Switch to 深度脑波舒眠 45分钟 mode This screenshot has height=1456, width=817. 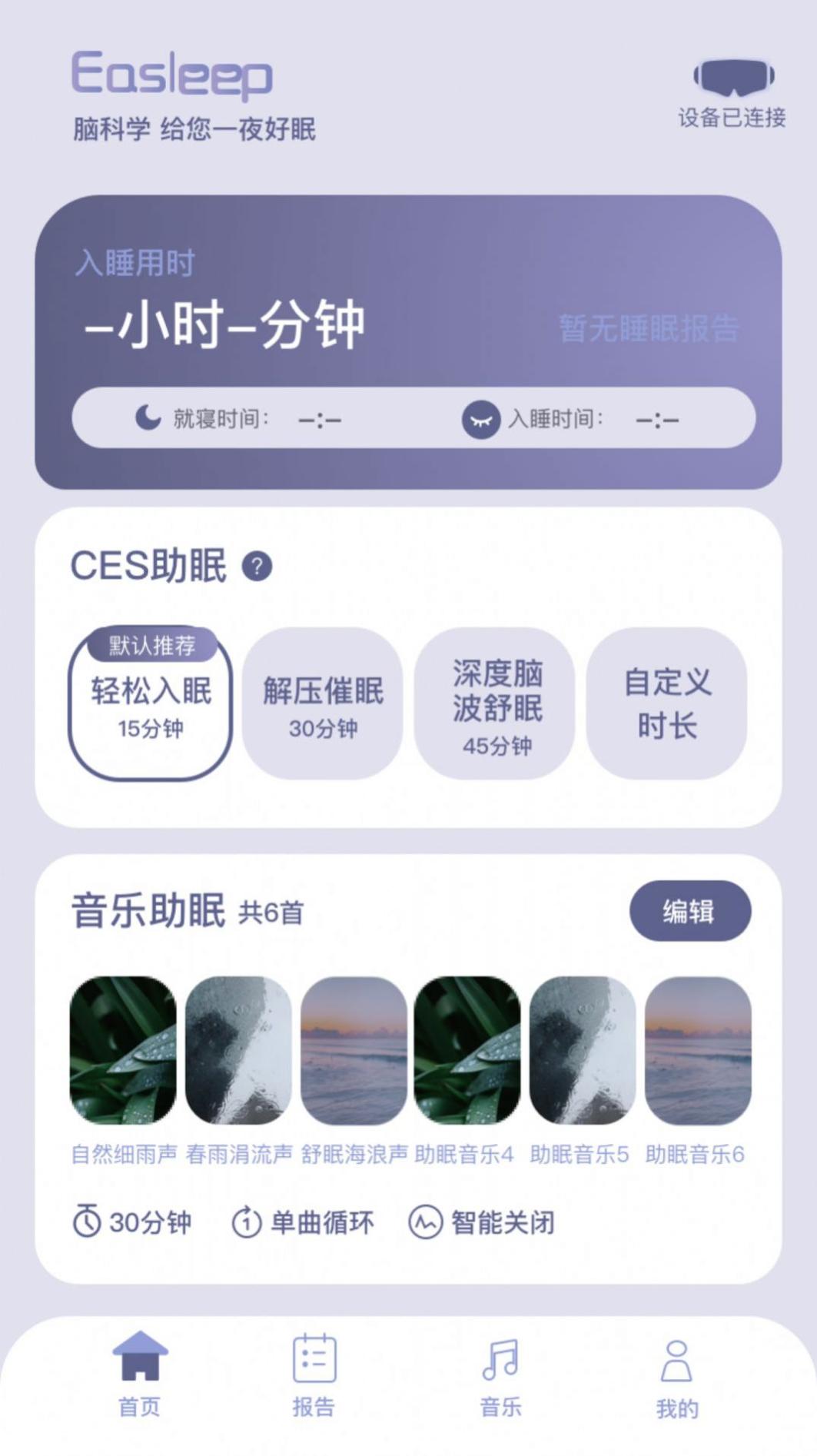click(495, 703)
